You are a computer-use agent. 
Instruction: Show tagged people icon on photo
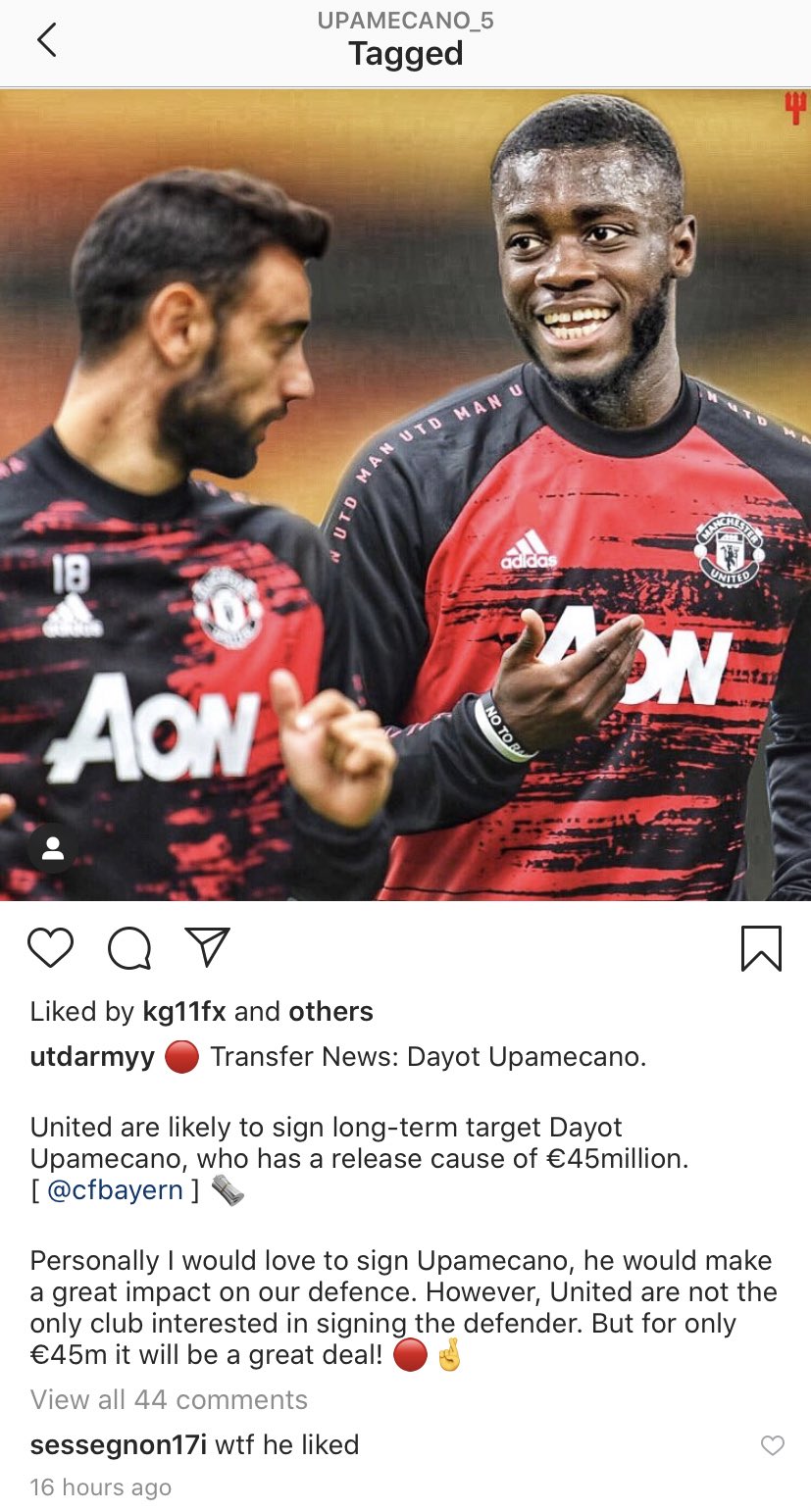pyautogui.click(x=52, y=847)
